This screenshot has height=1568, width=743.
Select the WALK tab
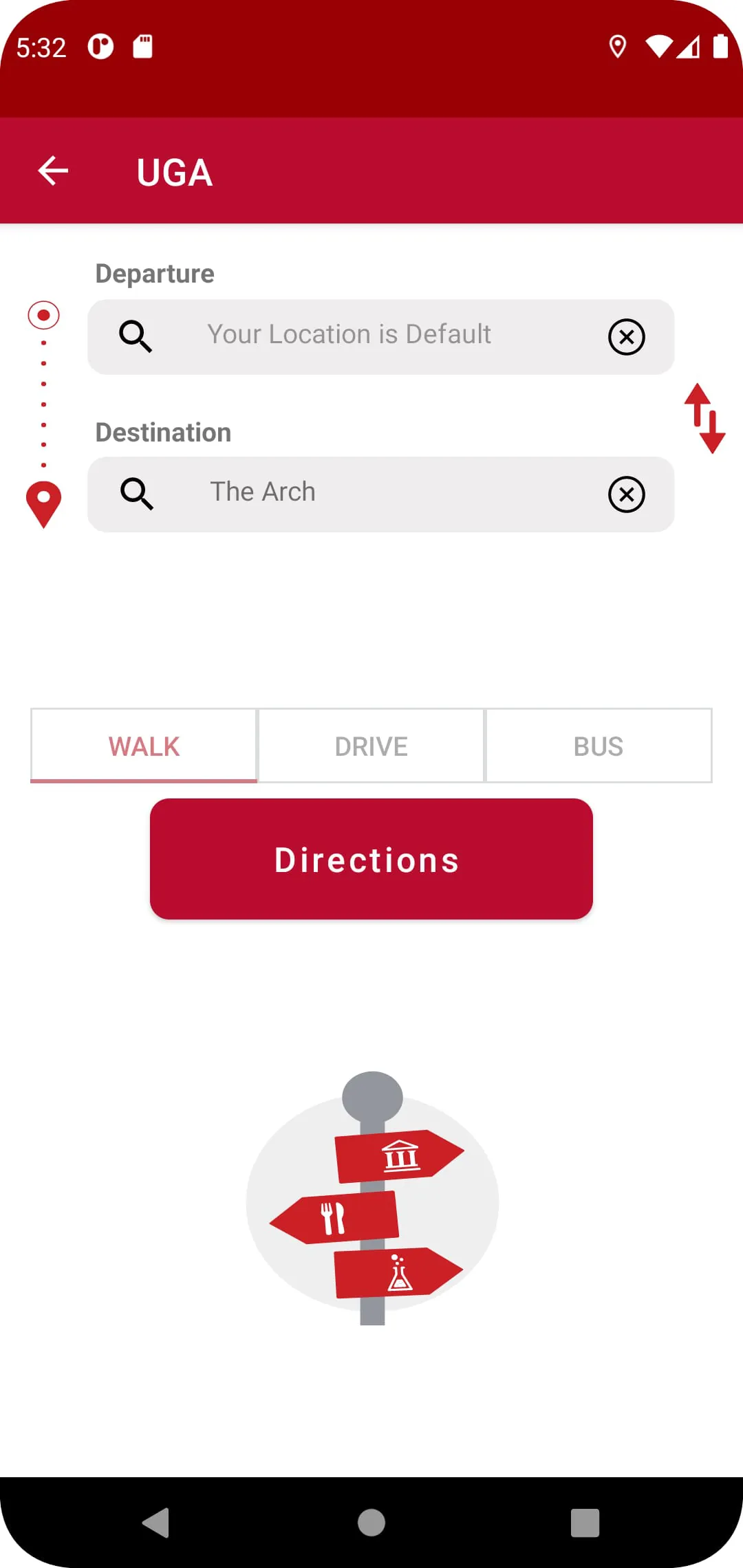(143, 745)
